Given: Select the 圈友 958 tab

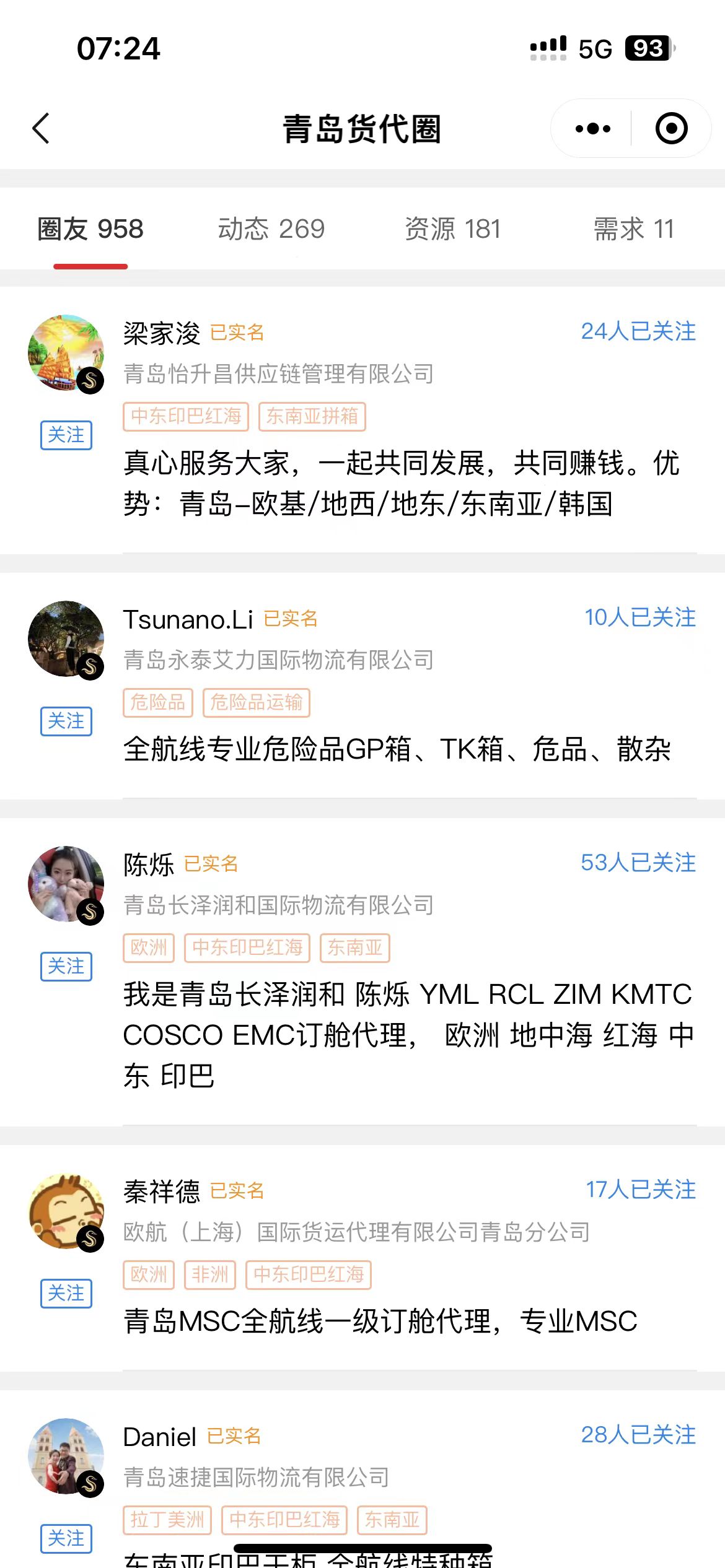Looking at the screenshot, I should (x=90, y=229).
